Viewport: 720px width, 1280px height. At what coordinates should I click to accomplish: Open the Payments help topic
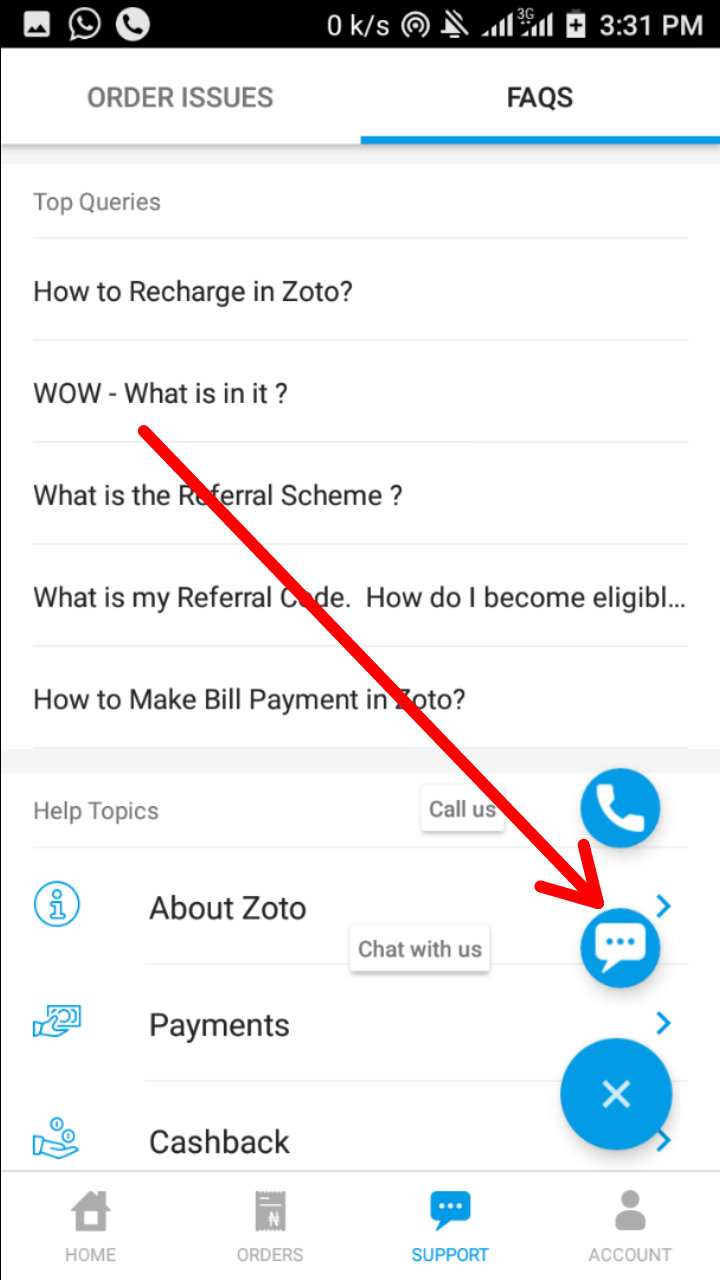tap(360, 1024)
